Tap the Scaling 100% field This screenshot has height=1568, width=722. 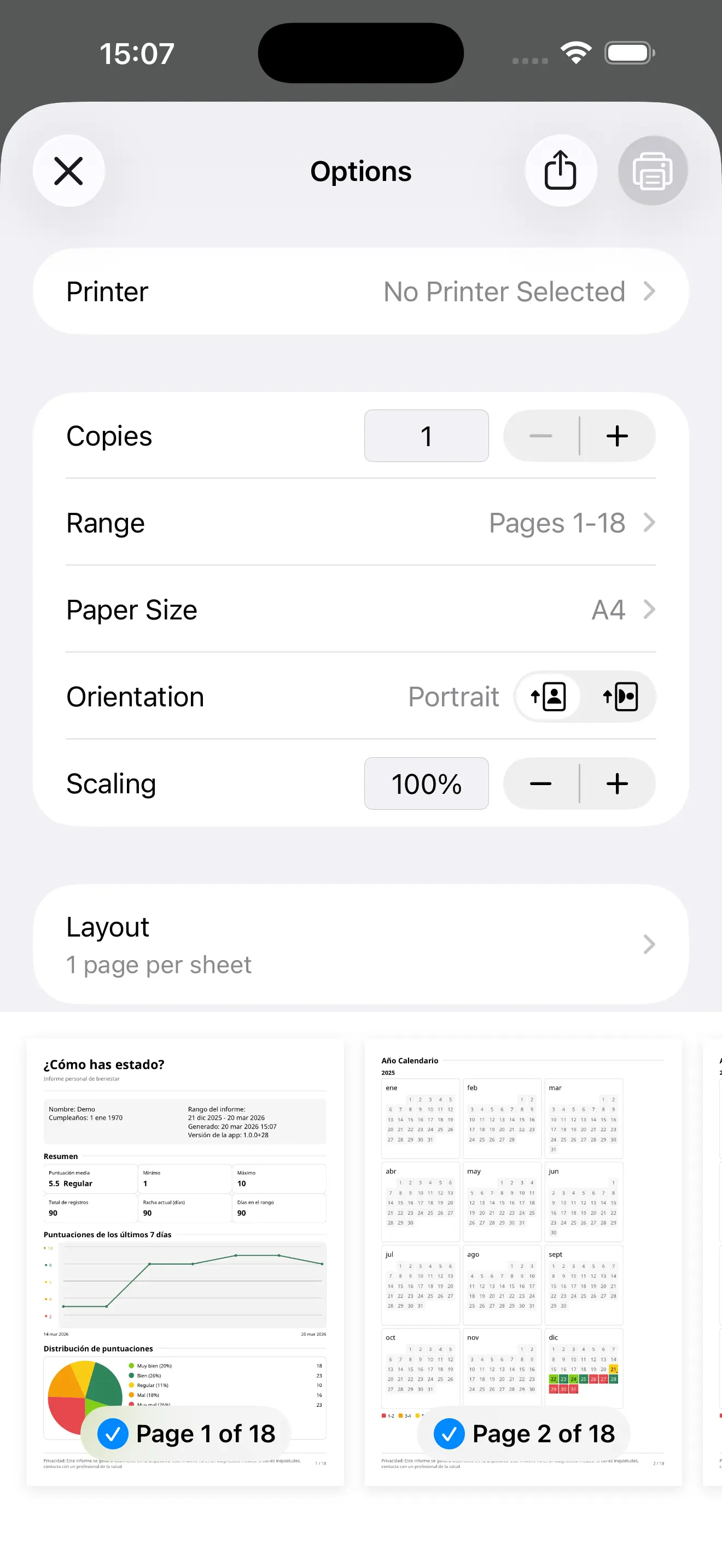426,784
